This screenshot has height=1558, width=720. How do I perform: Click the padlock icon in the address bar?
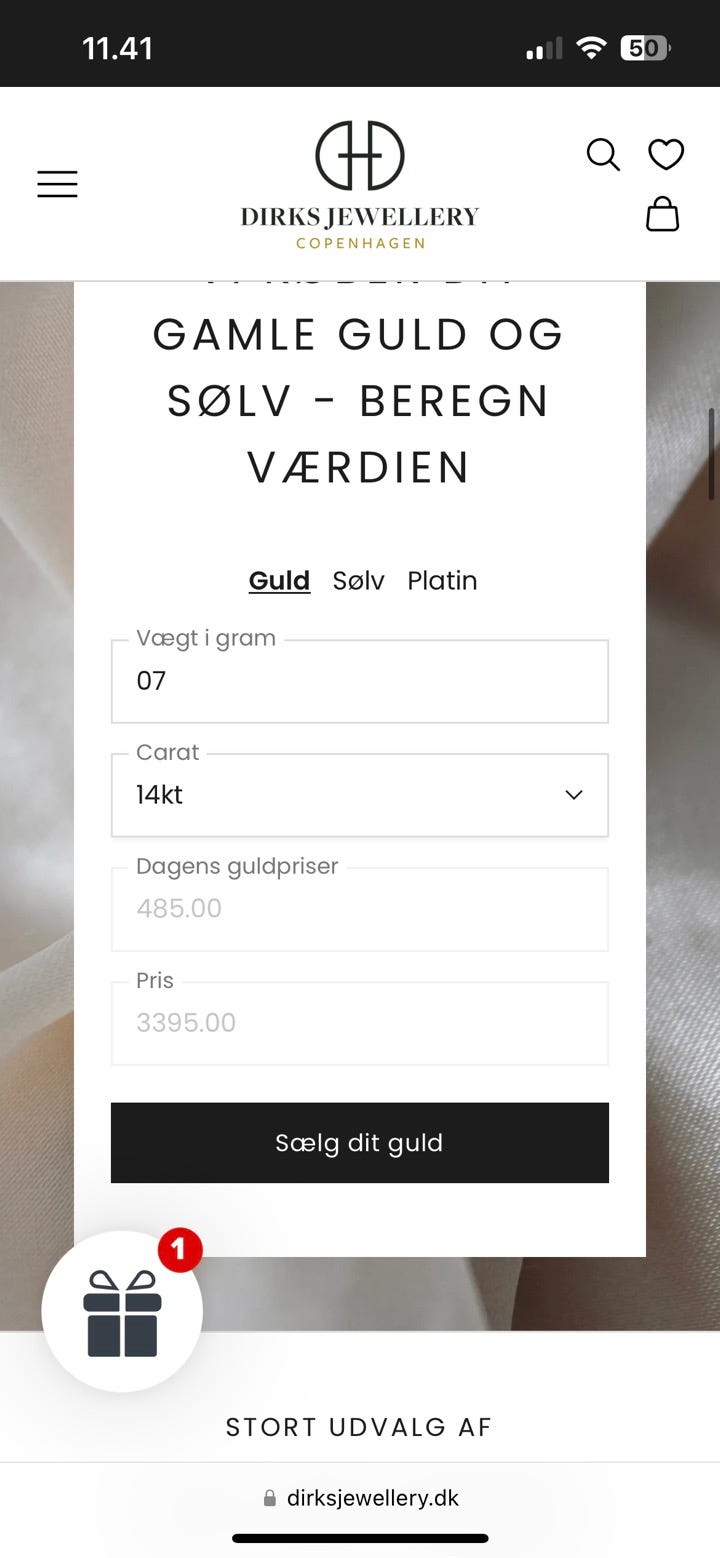point(268,1497)
